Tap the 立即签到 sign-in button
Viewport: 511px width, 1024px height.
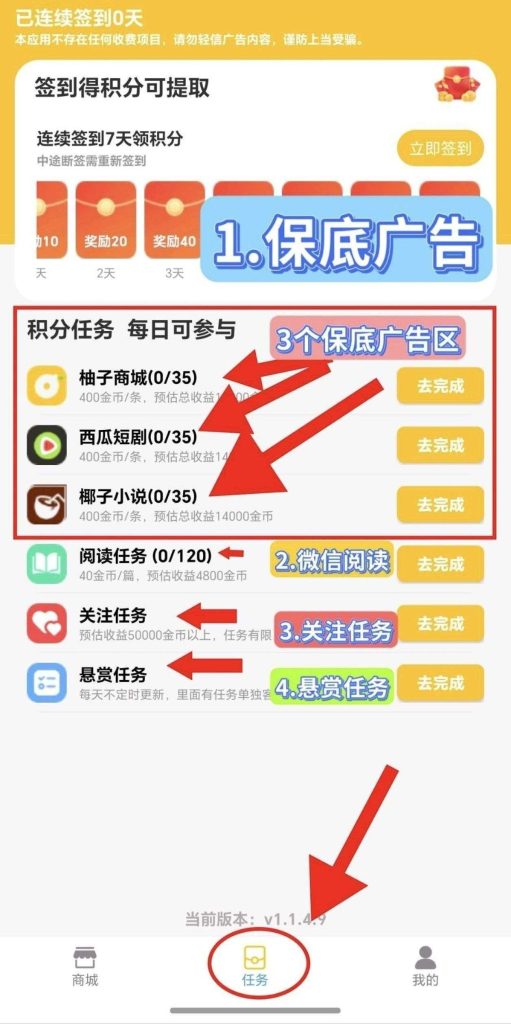[440, 148]
